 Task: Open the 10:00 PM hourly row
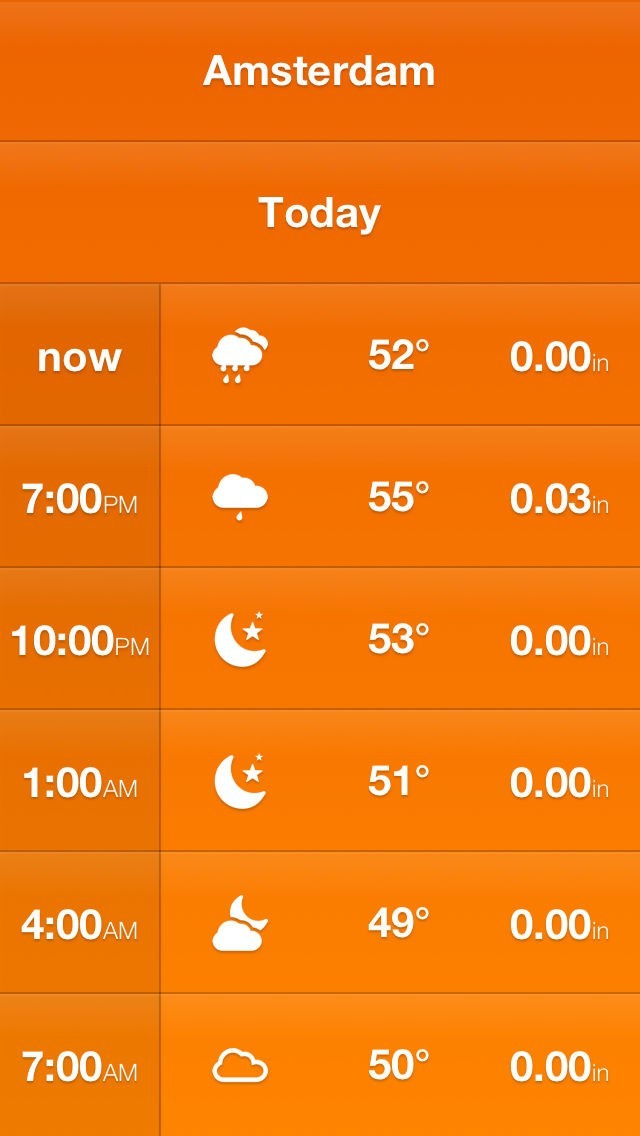click(320, 638)
